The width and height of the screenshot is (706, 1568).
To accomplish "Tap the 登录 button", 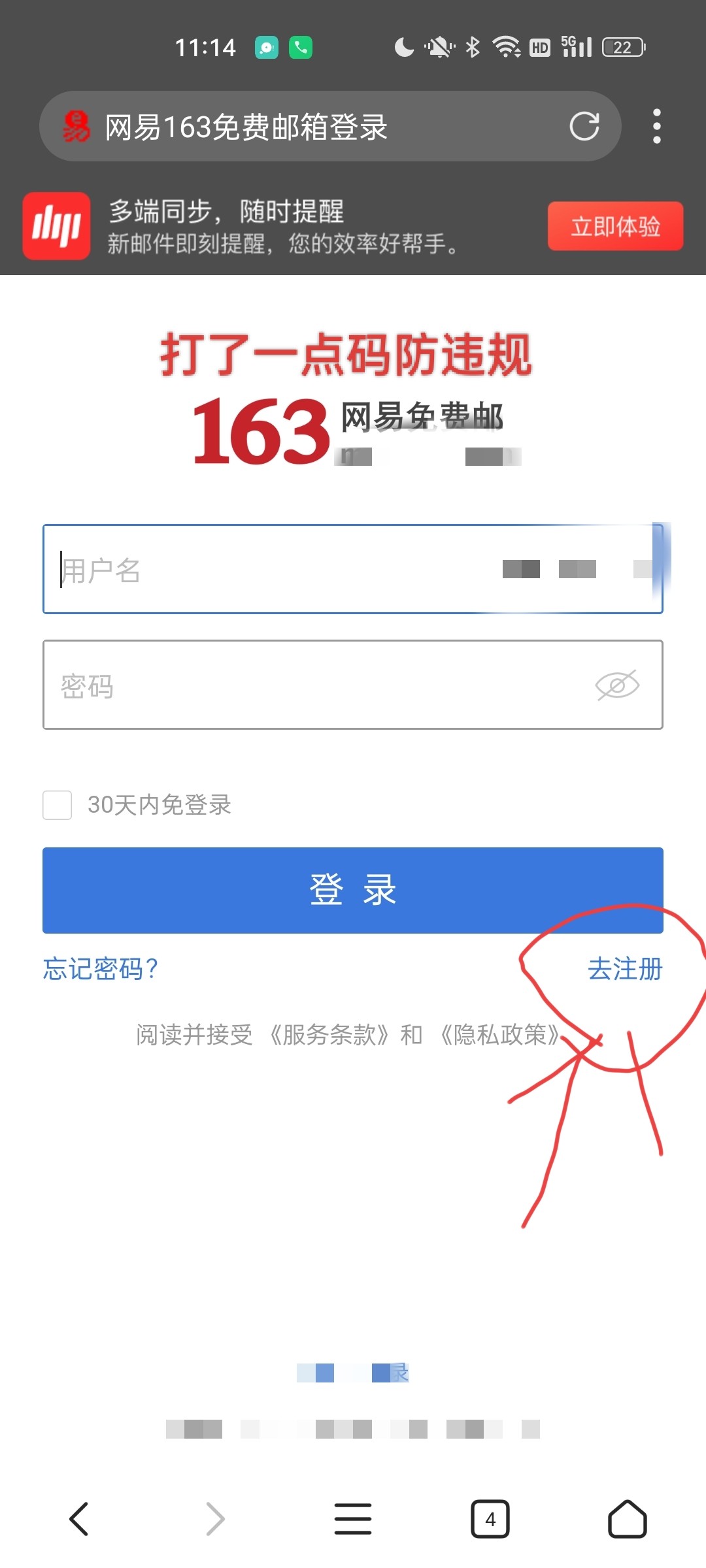I will coord(353,890).
